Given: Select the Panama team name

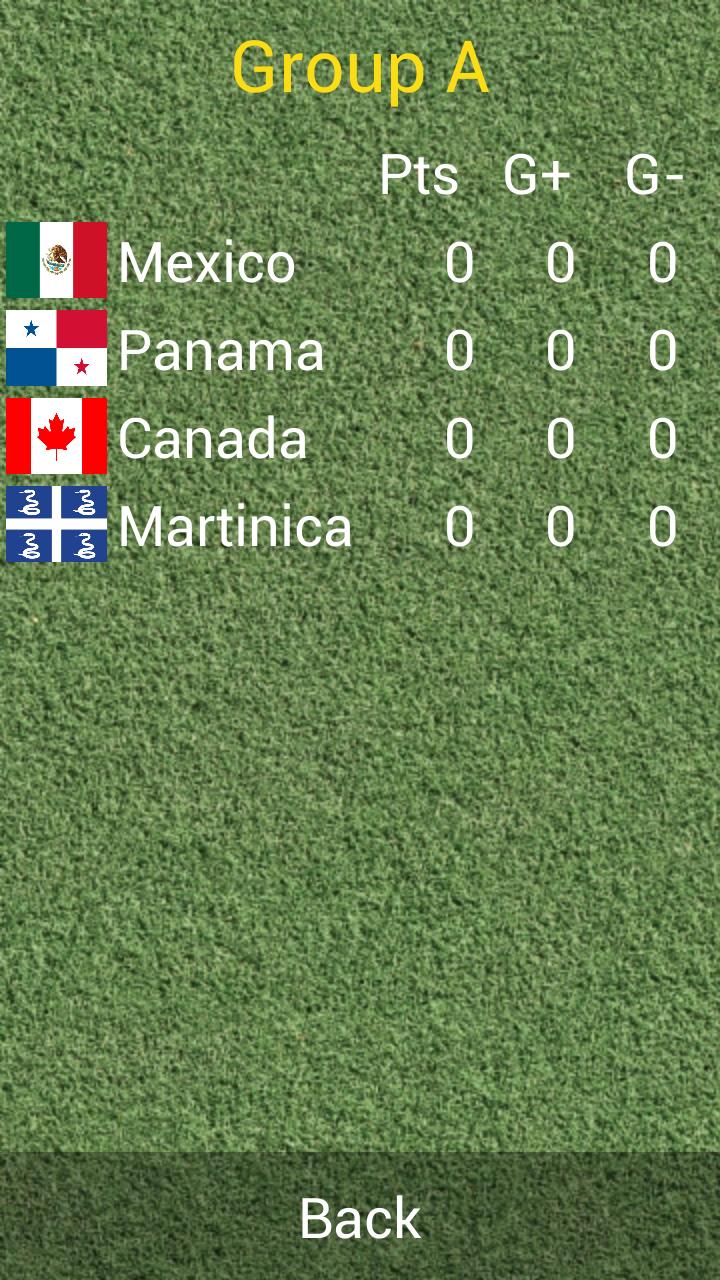Looking at the screenshot, I should coord(220,351).
